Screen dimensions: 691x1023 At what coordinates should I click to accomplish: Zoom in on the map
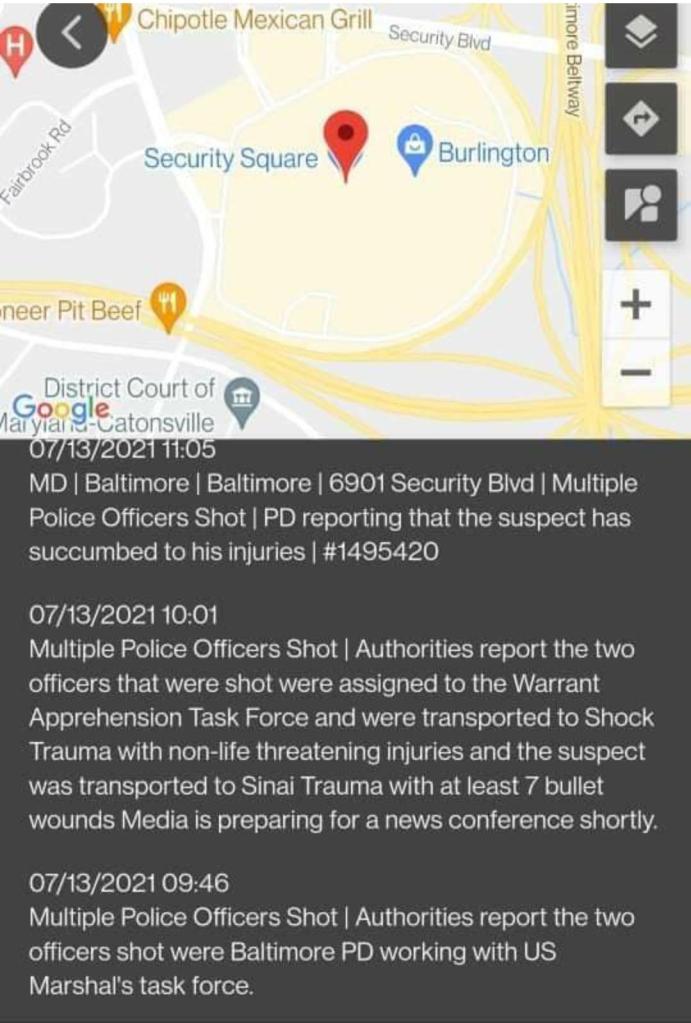pyautogui.click(x=636, y=304)
